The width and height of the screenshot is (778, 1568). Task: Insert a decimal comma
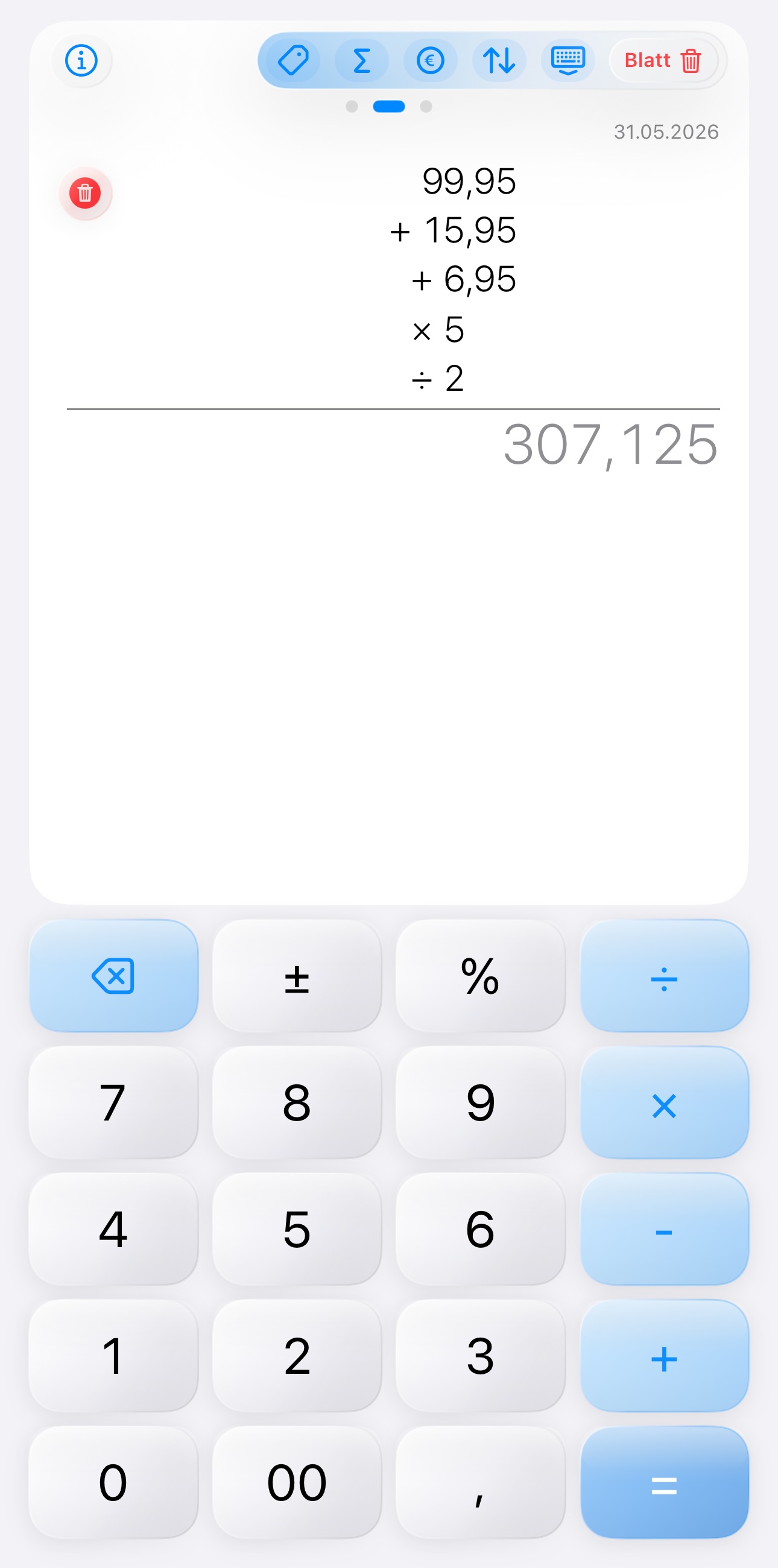point(480,1482)
